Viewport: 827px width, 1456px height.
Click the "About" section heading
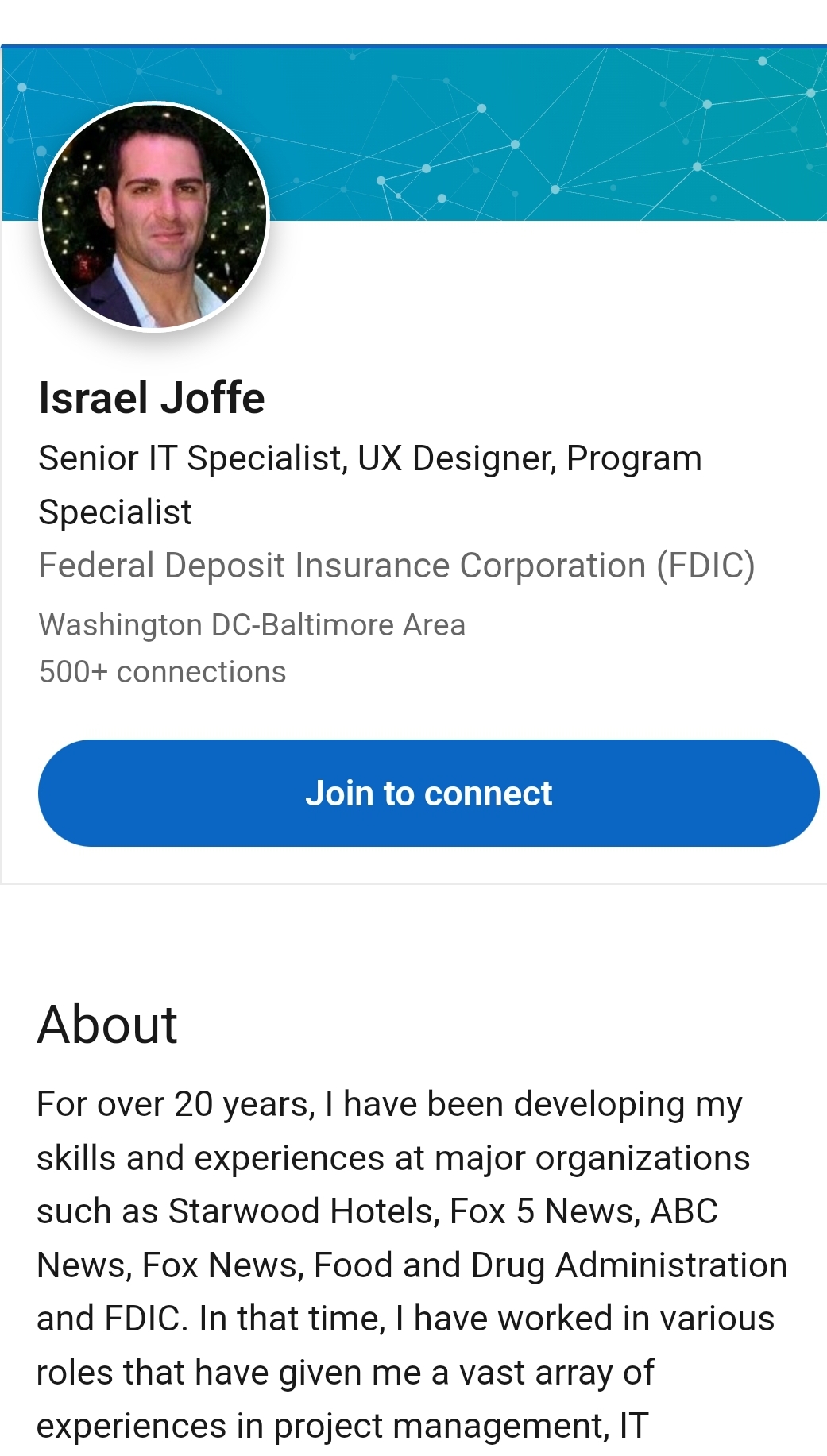108,1026
